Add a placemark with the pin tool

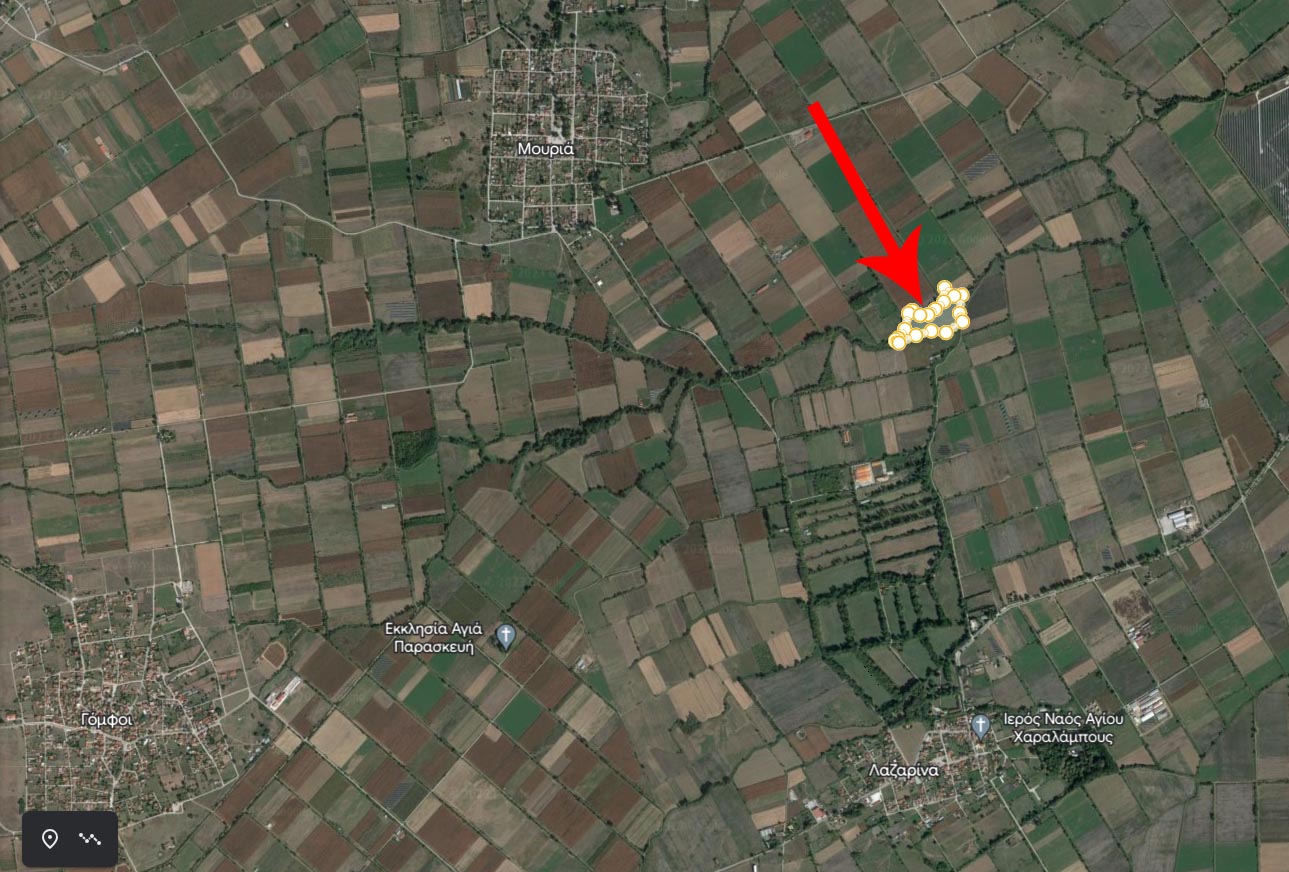tap(50, 838)
